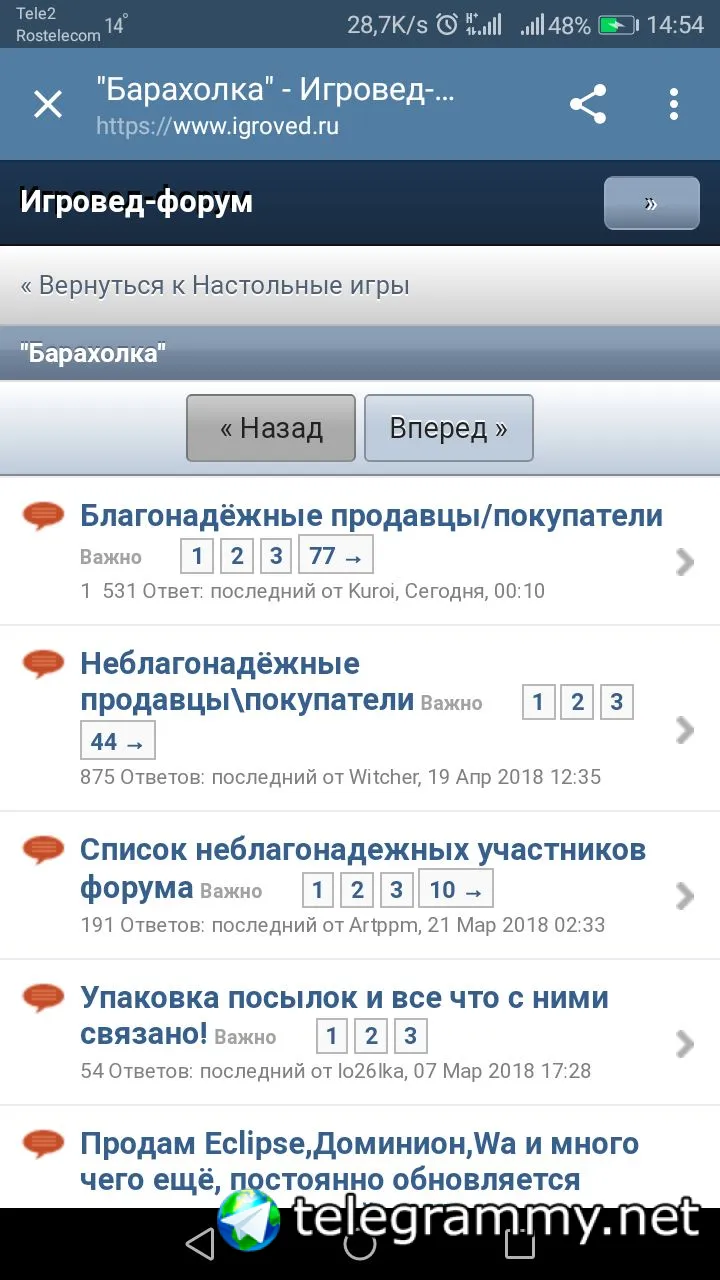Close the browser tab with X

pos(48,104)
